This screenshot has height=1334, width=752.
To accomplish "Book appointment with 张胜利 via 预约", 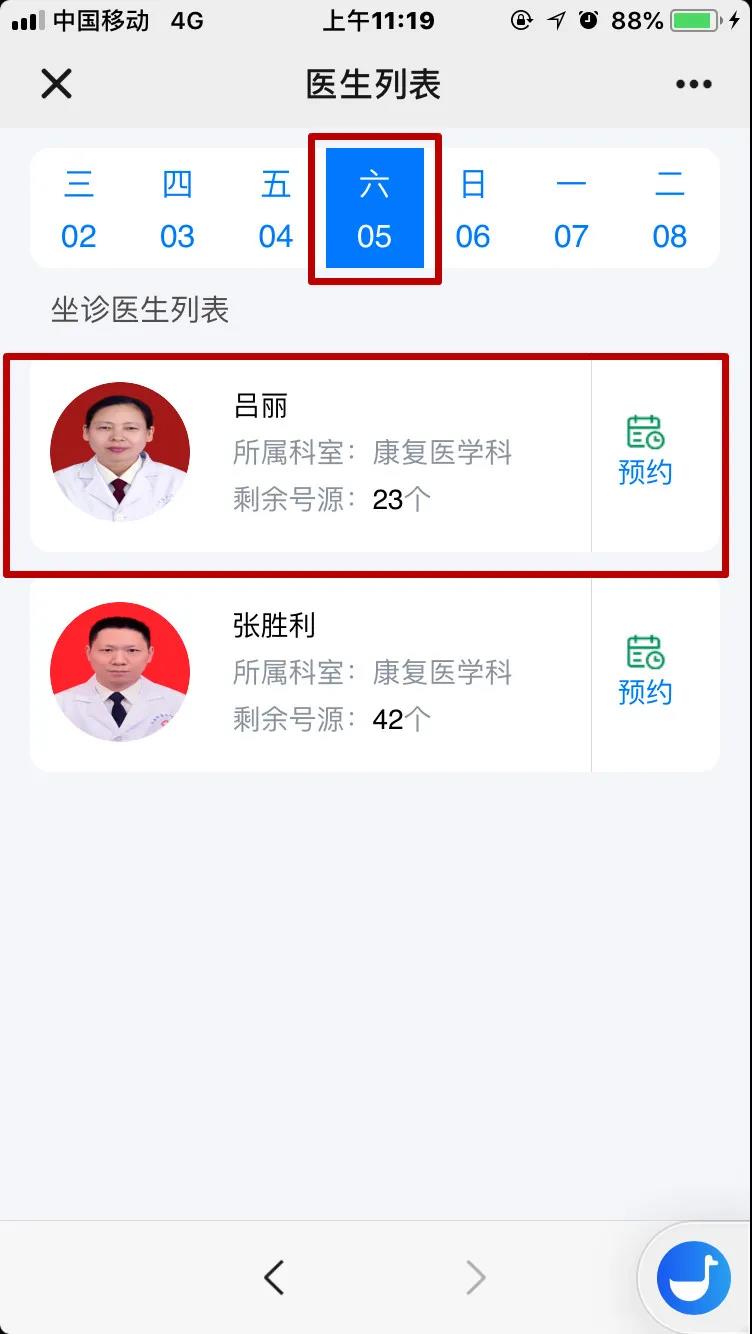I will 645,672.
